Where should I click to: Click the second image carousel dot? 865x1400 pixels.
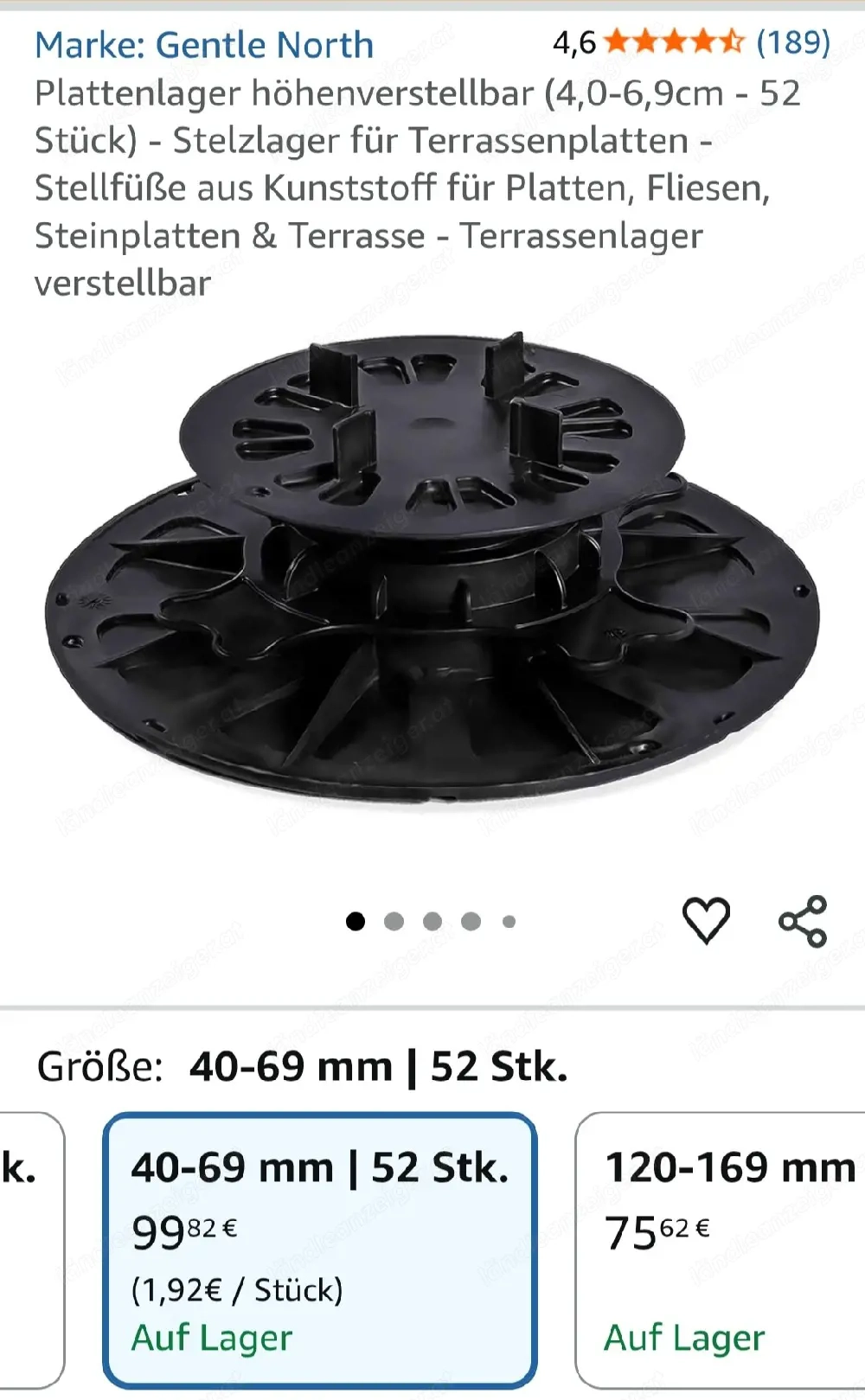(392, 919)
